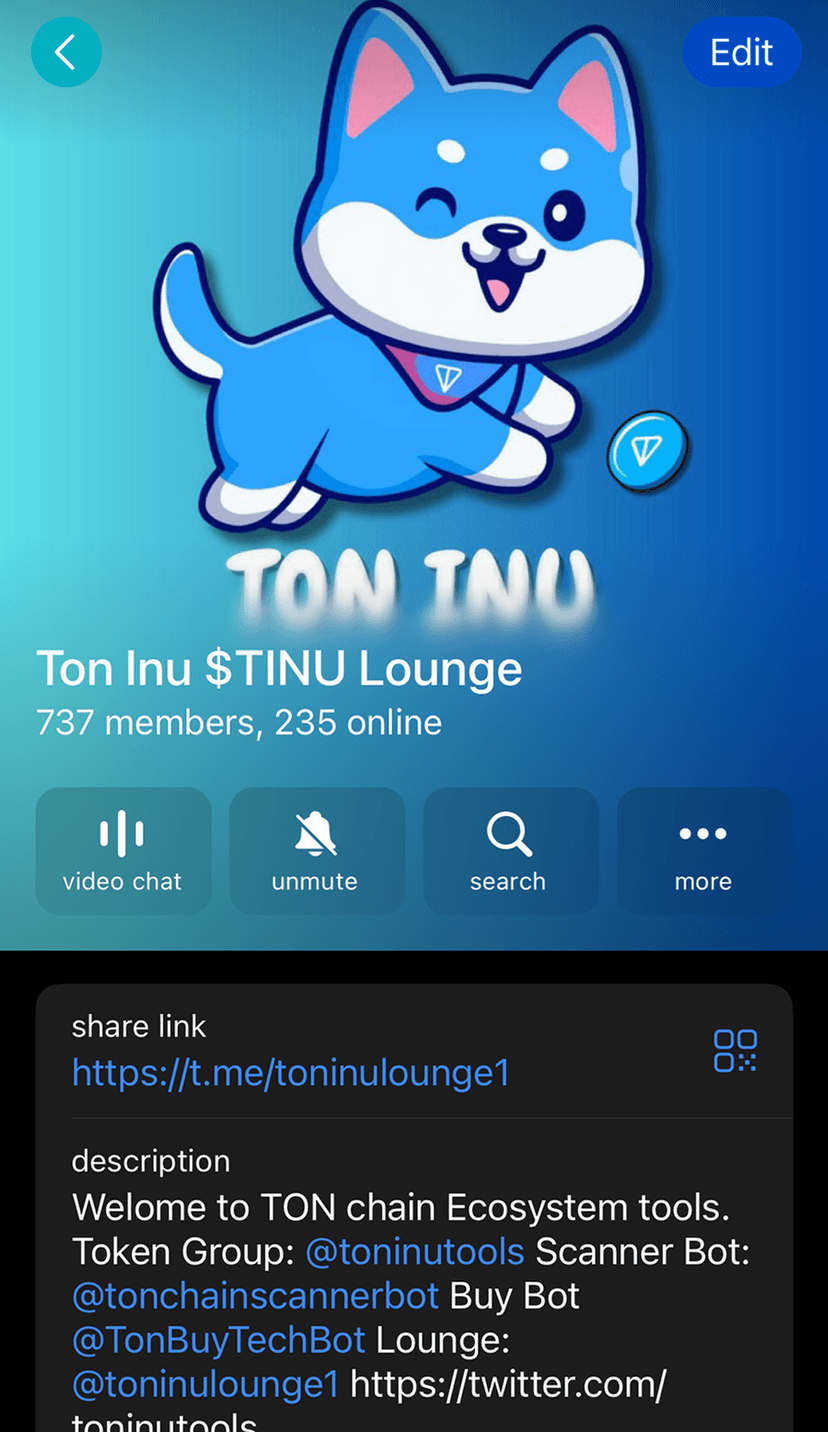This screenshot has height=1432, width=828.
Task: Open the @toninulounge1 mention in description
Action: (206, 1385)
